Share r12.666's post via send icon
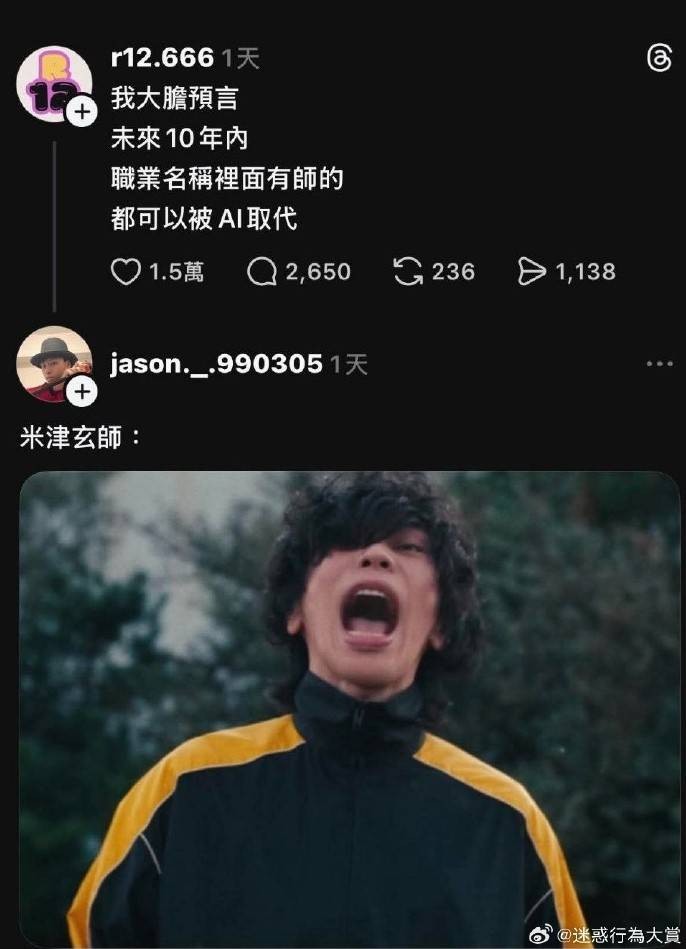Viewport: 686px width, 949px height. click(x=532, y=271)
